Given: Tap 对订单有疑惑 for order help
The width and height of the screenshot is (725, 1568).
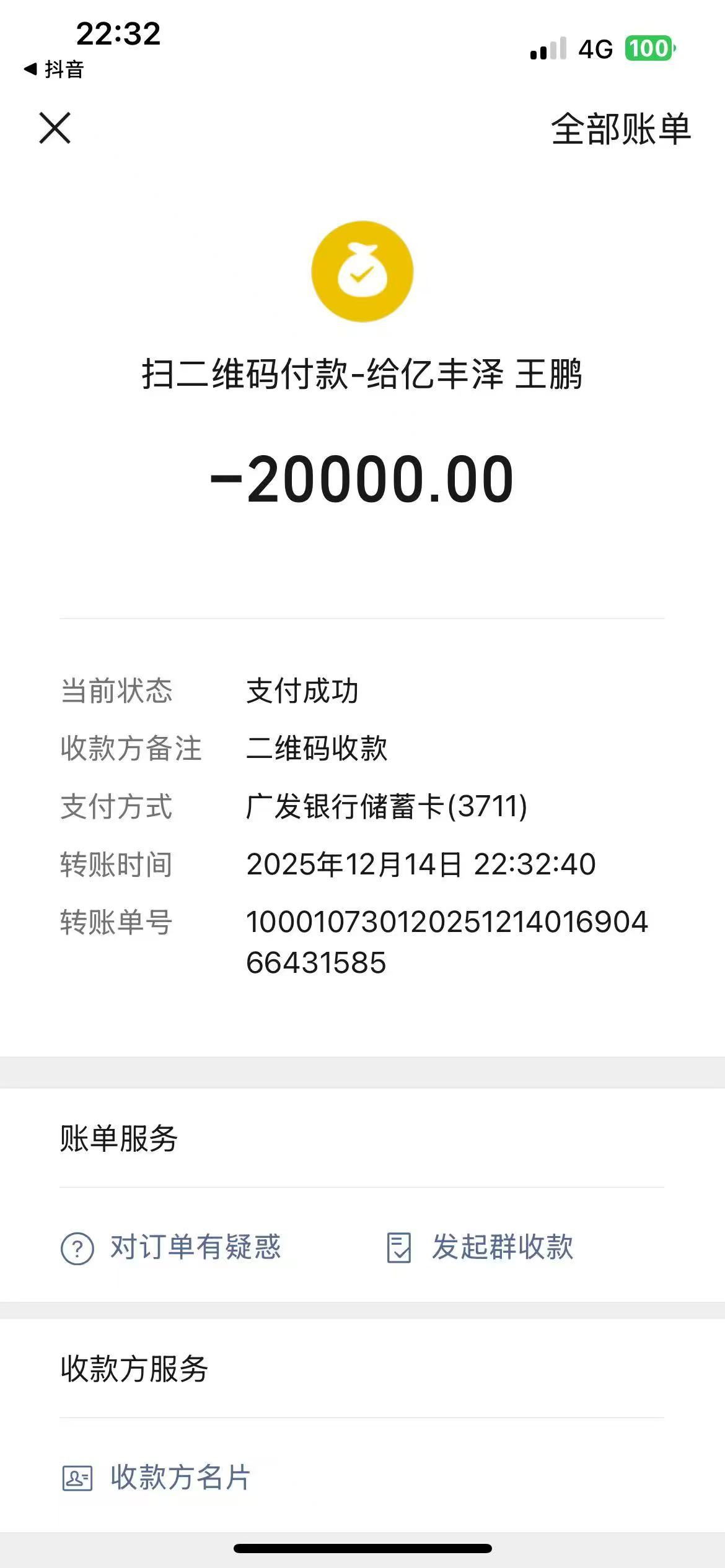Looking at the screenshot, I should click(172, 1247).
